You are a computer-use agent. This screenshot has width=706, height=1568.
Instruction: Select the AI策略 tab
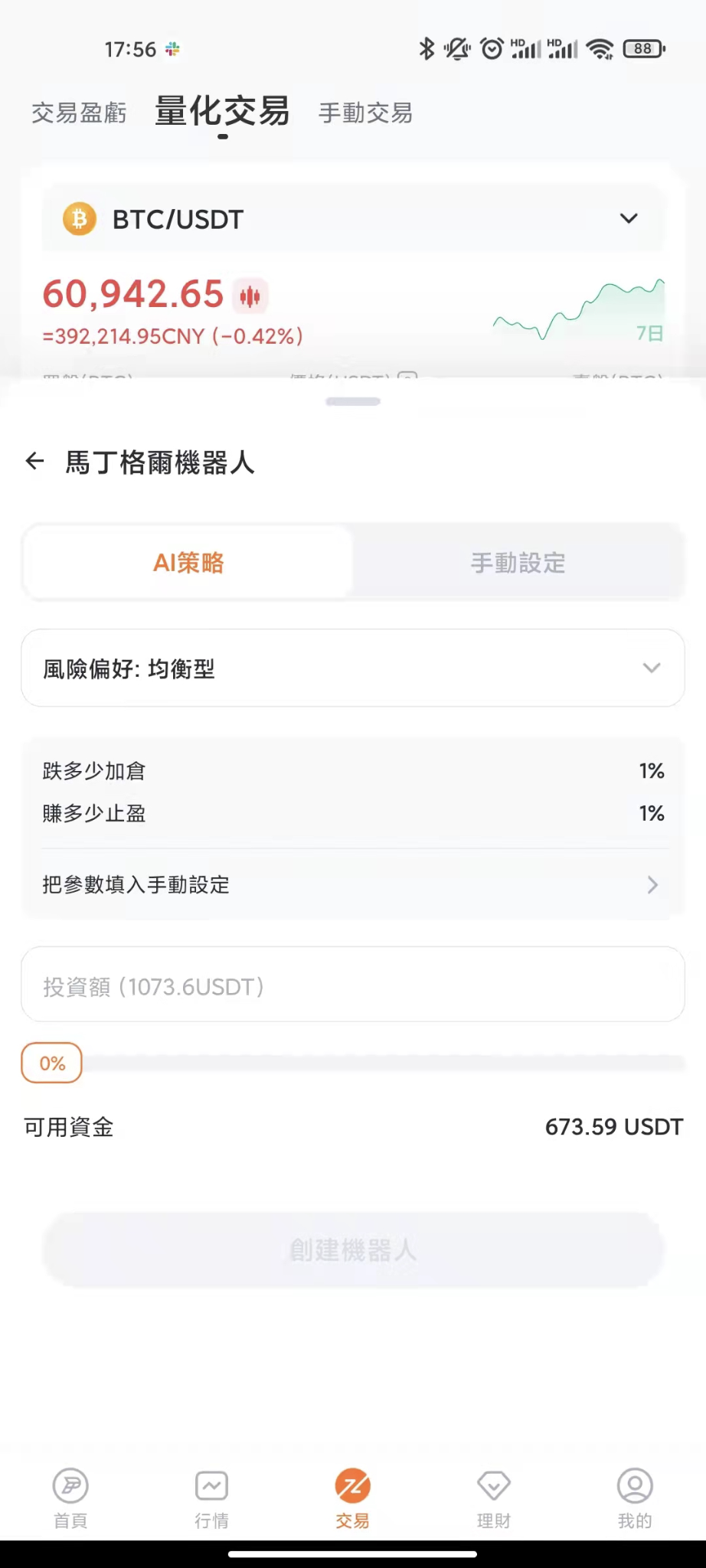point(188,563)
